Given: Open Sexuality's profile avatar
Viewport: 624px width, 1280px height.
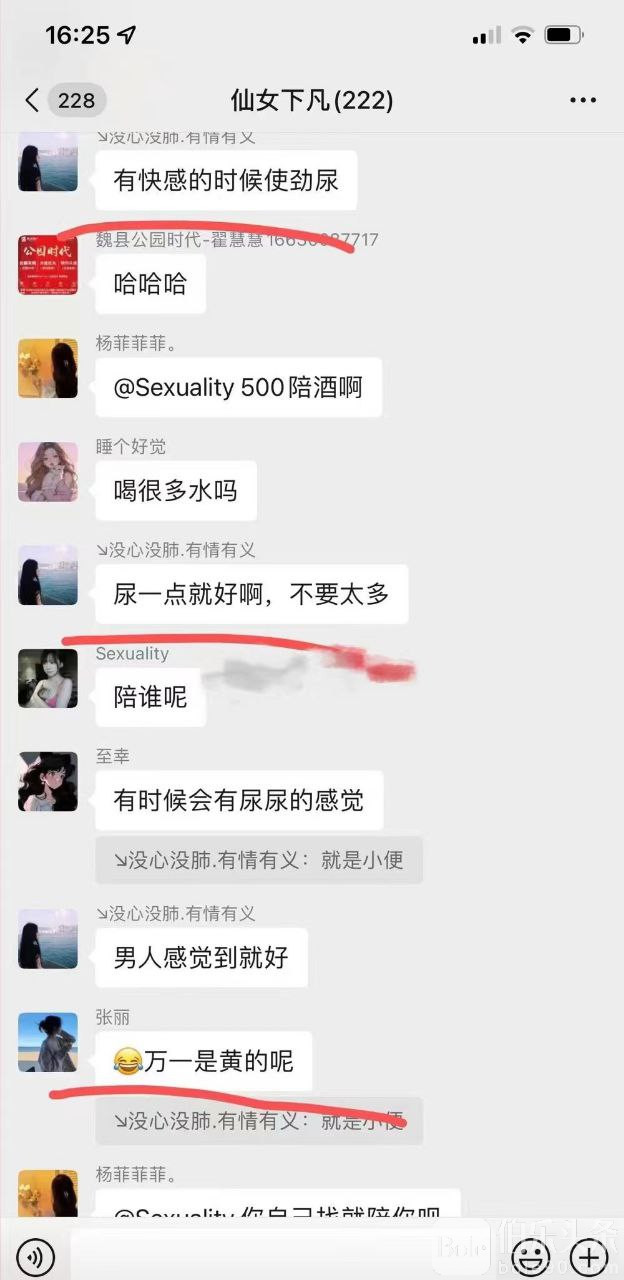Looking at the screenshot, I should pos(47,678).
